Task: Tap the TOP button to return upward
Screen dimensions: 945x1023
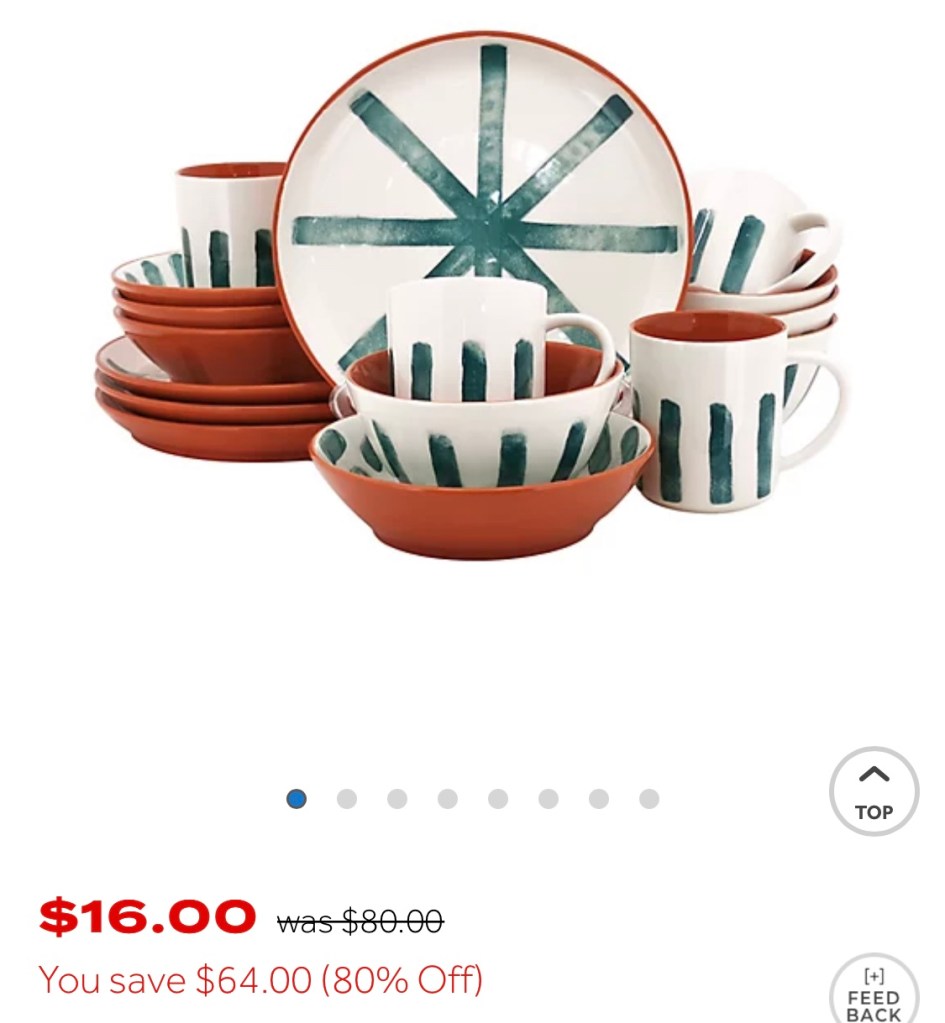Action: coord(873,792)
